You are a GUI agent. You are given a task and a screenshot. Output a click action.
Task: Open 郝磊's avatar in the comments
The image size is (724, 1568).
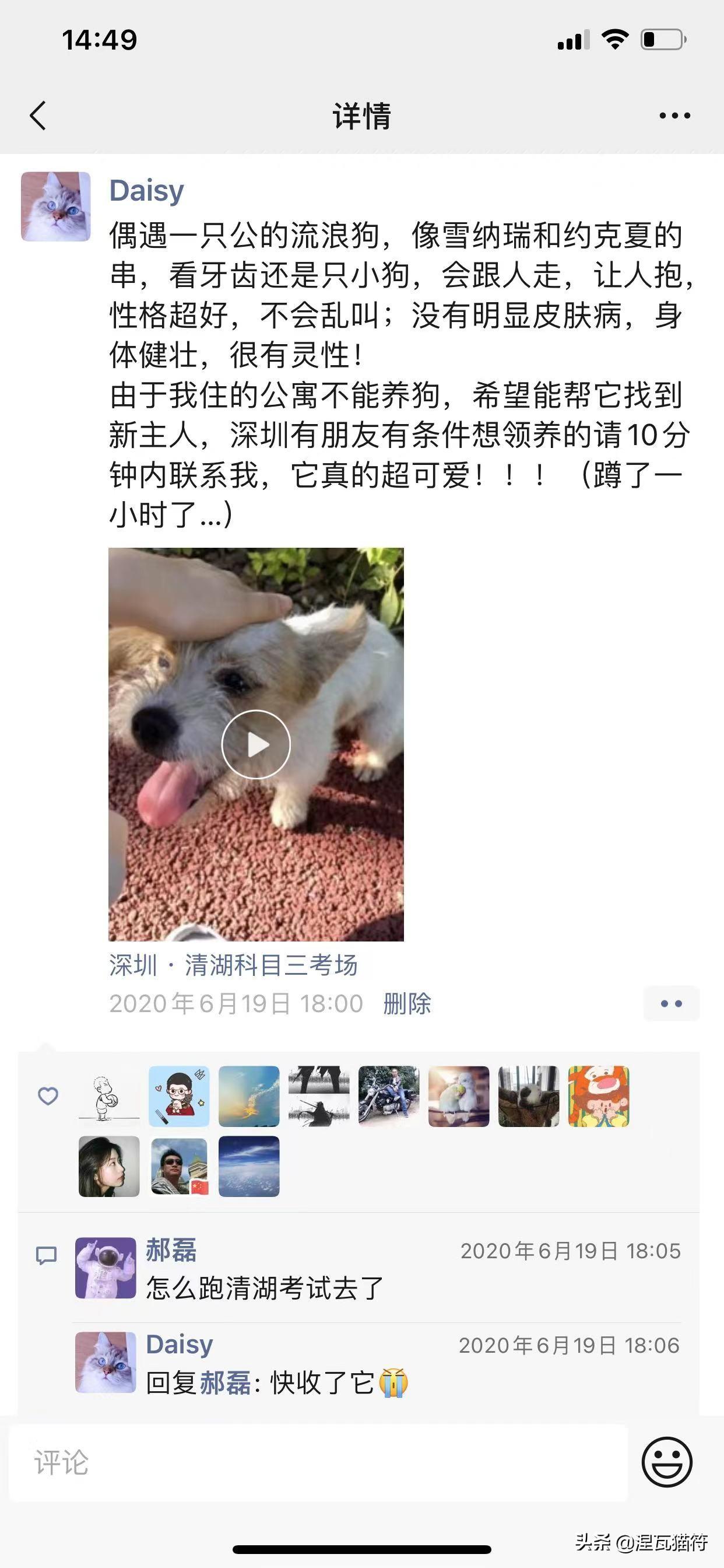(x=106, y=1268)
